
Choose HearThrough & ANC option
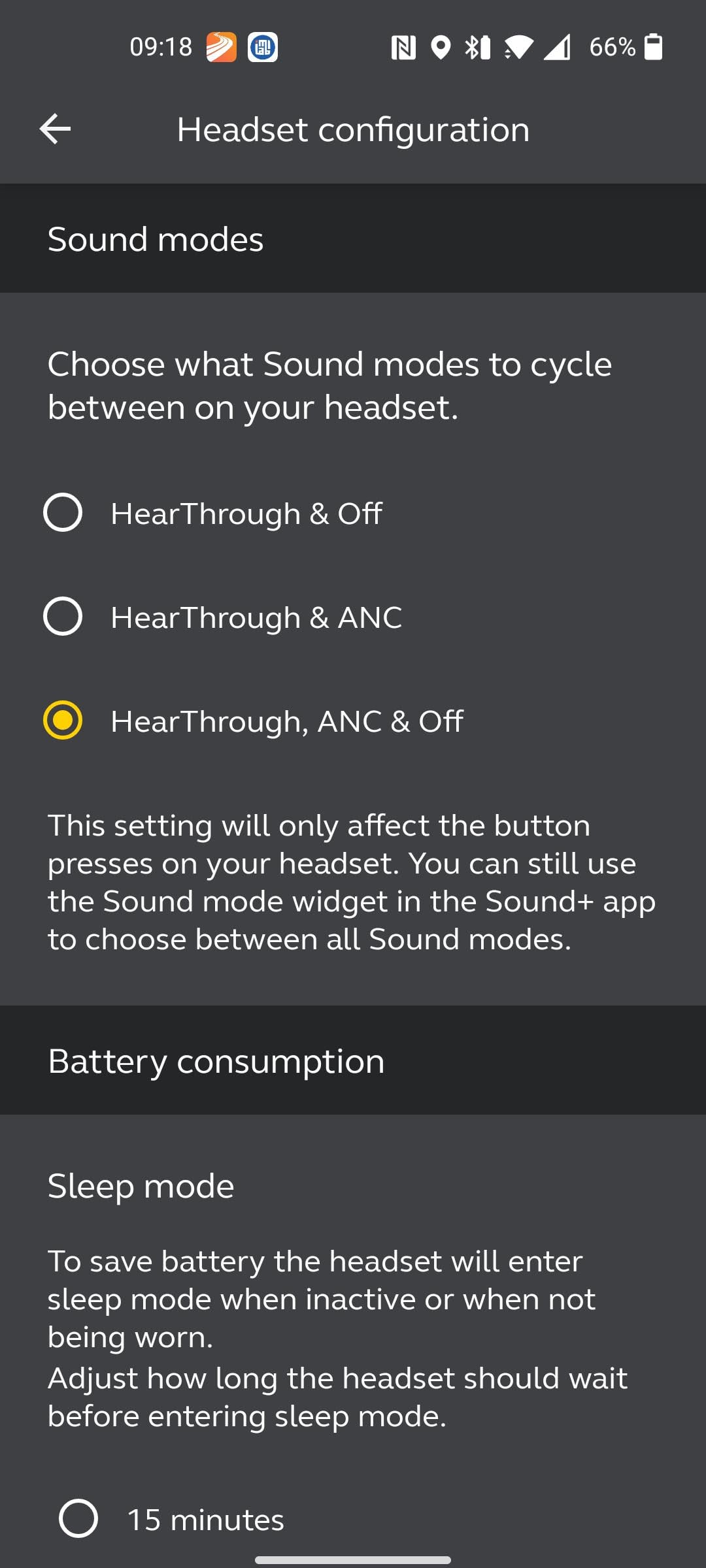63,616
